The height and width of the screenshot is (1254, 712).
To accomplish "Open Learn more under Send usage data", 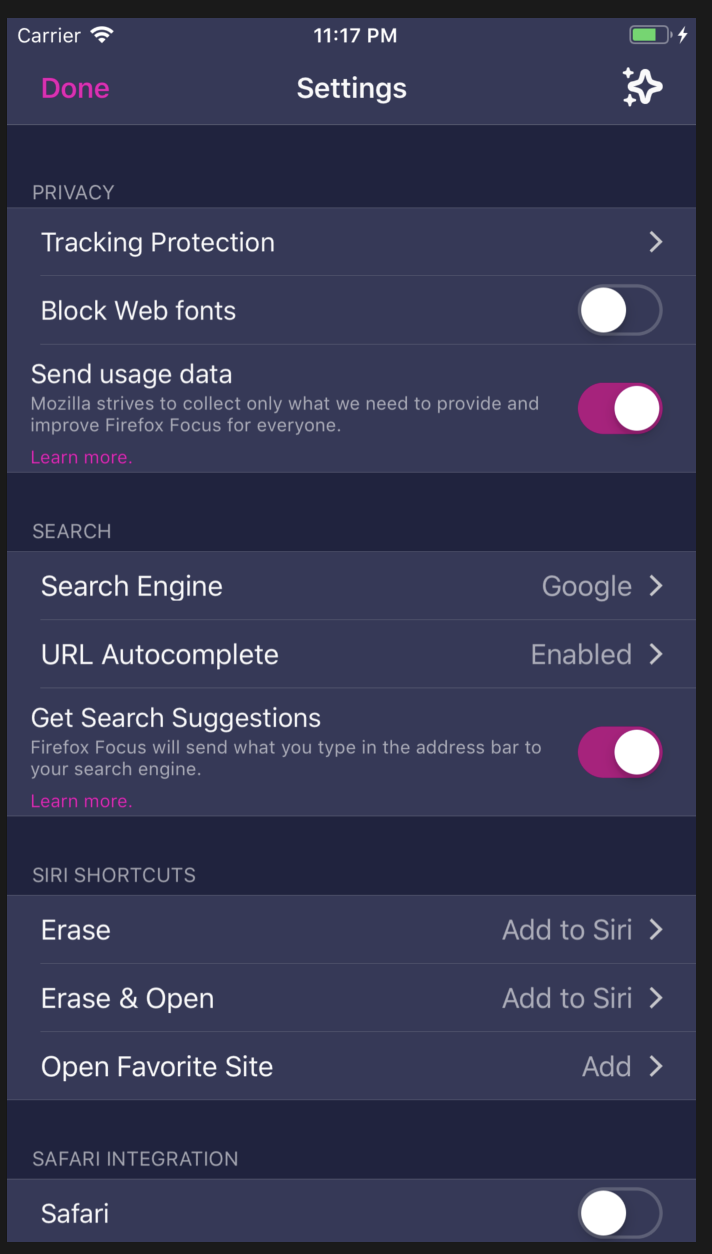I will pos(81,457).
